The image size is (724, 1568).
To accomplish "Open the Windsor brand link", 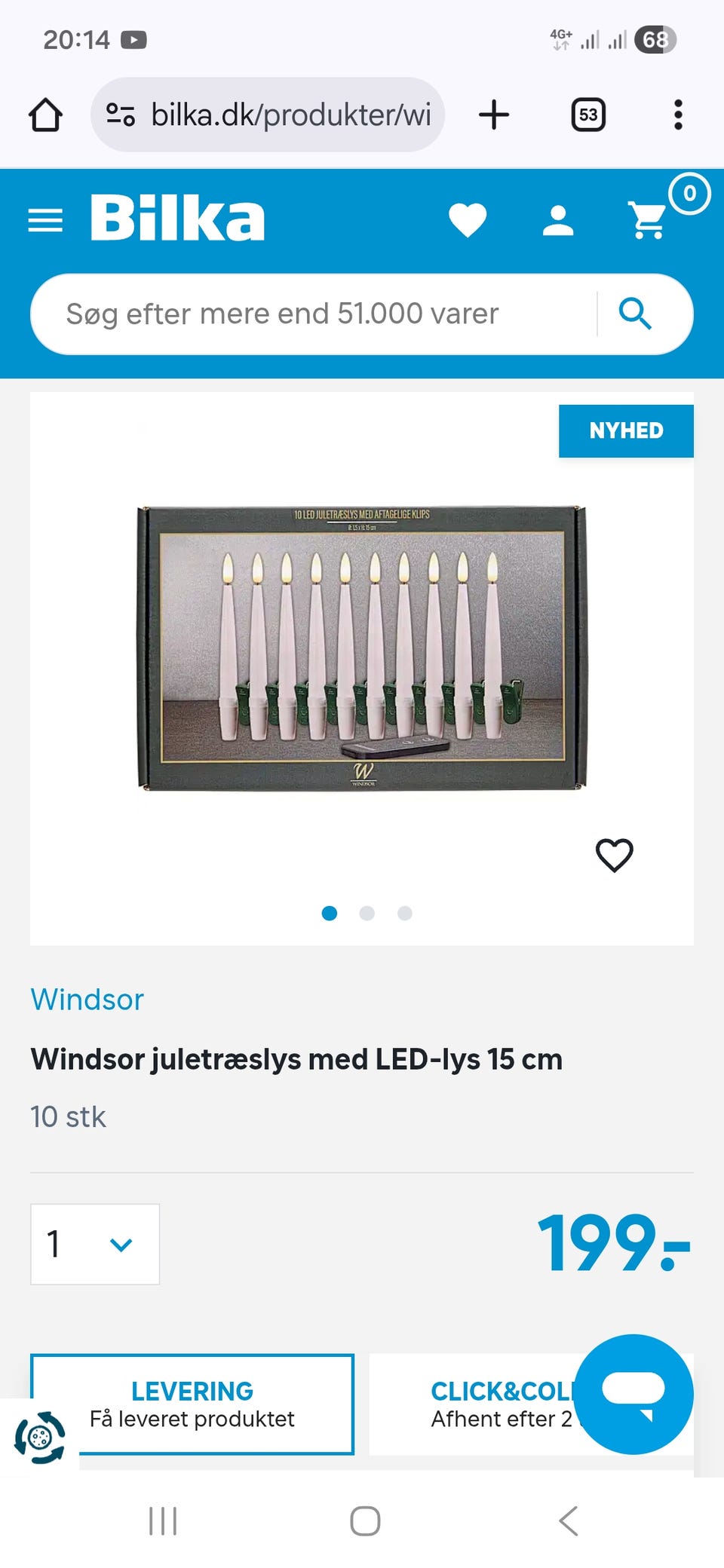I will click(87, 1000).
